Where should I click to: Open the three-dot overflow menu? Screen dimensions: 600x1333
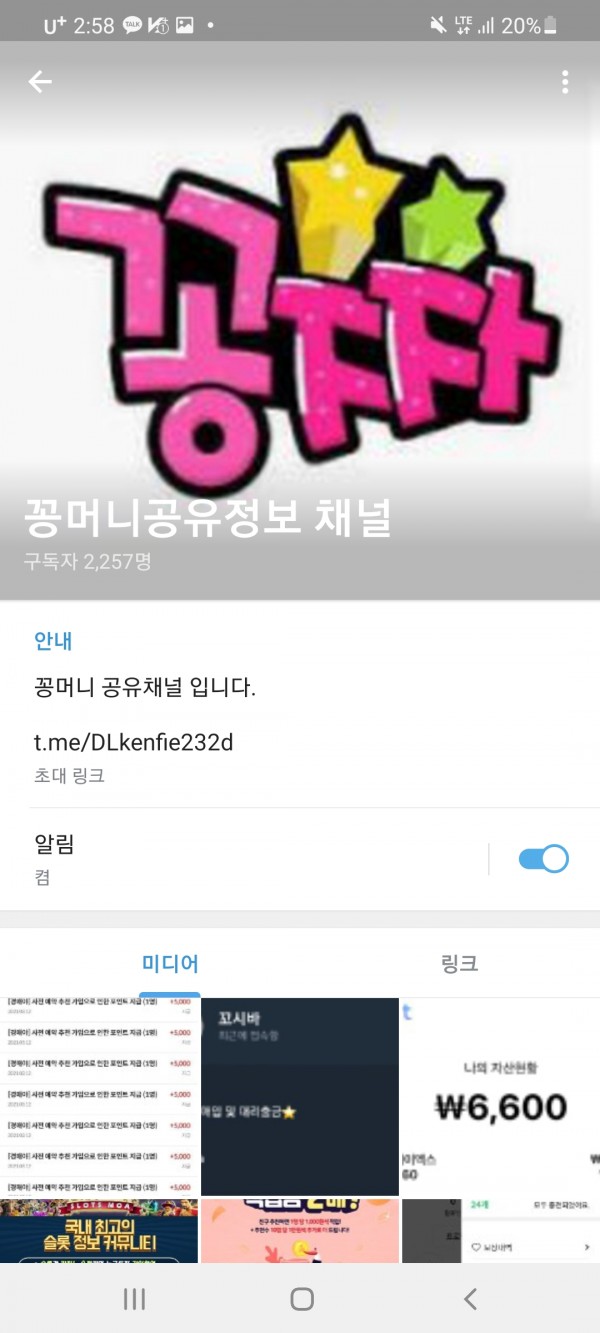pyautogui.click(x=565, y=82)
